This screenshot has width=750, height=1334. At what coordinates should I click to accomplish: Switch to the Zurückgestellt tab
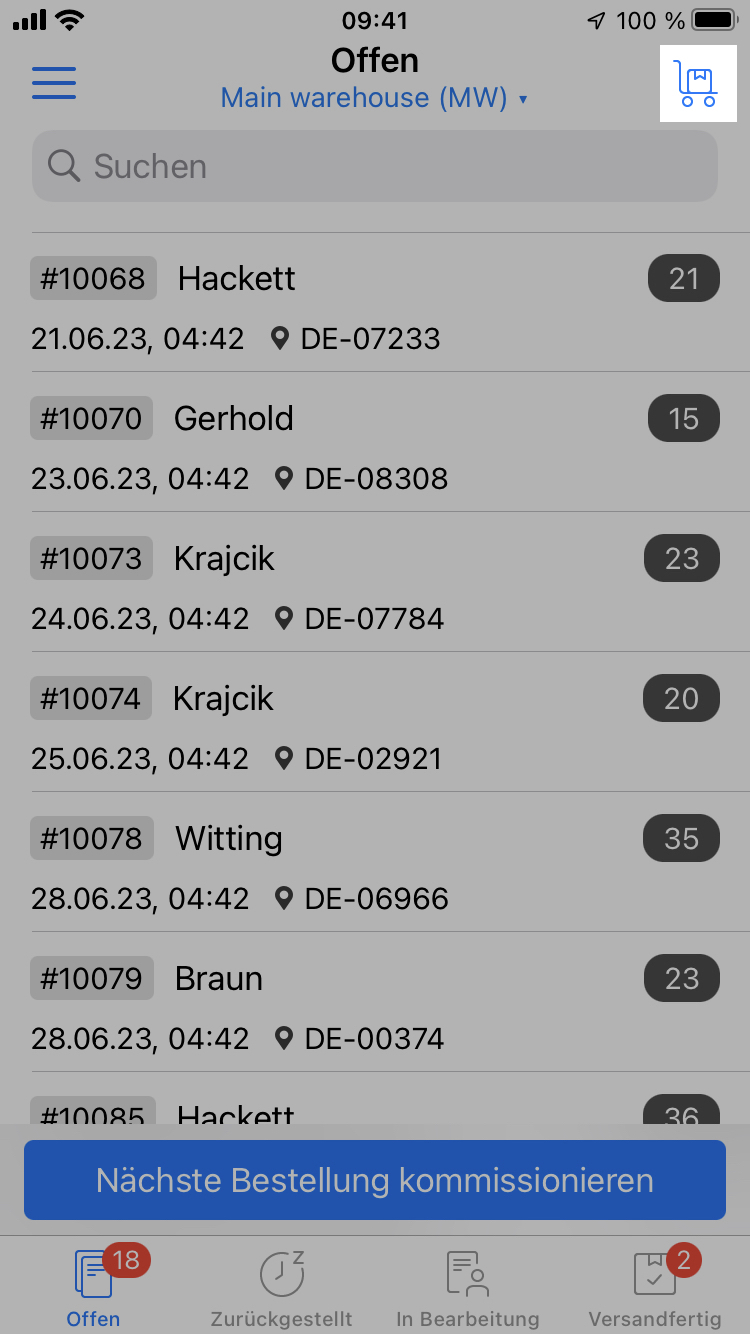tap(281, 1286)
